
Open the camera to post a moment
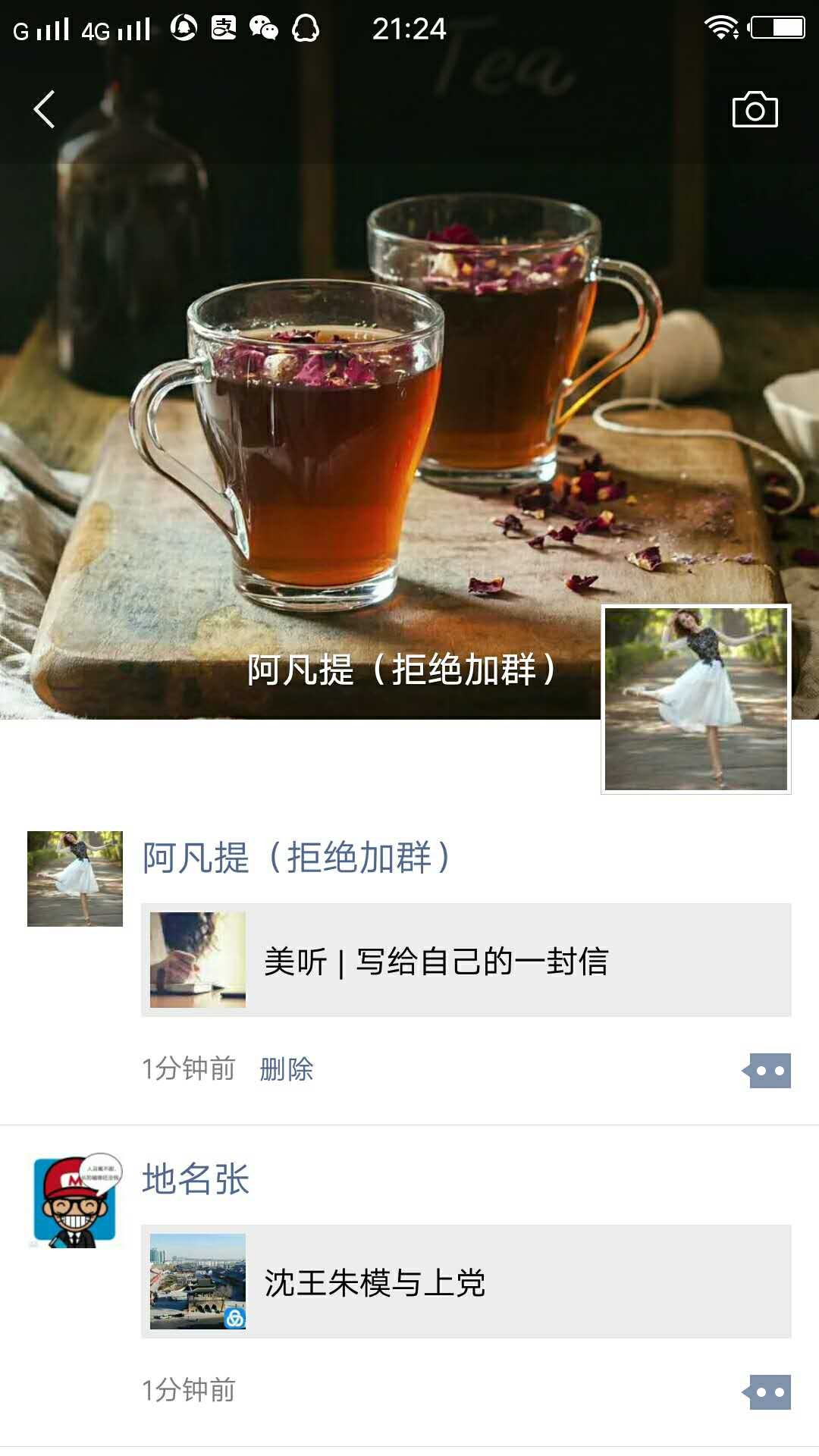[755, 110]
